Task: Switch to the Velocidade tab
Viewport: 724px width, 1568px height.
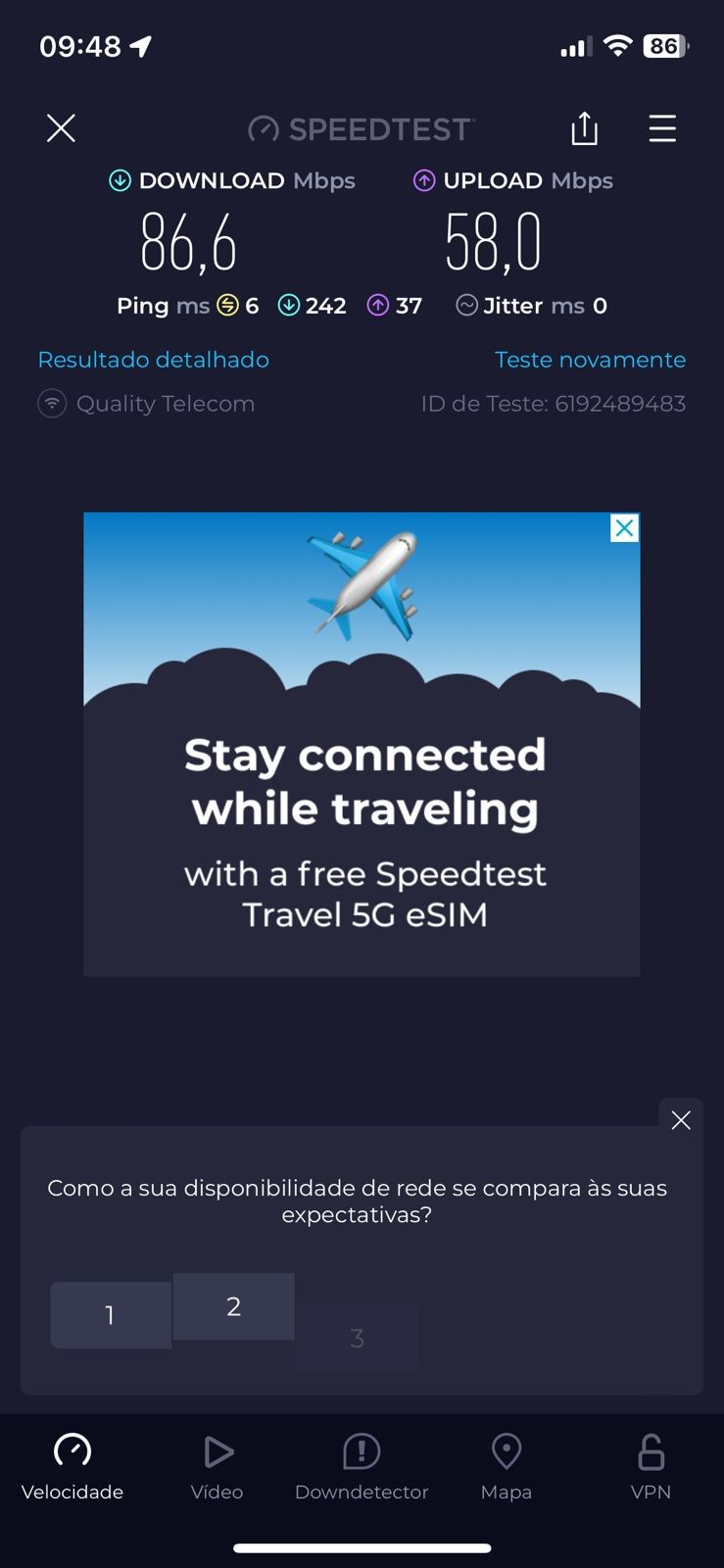Action: 72,1466
